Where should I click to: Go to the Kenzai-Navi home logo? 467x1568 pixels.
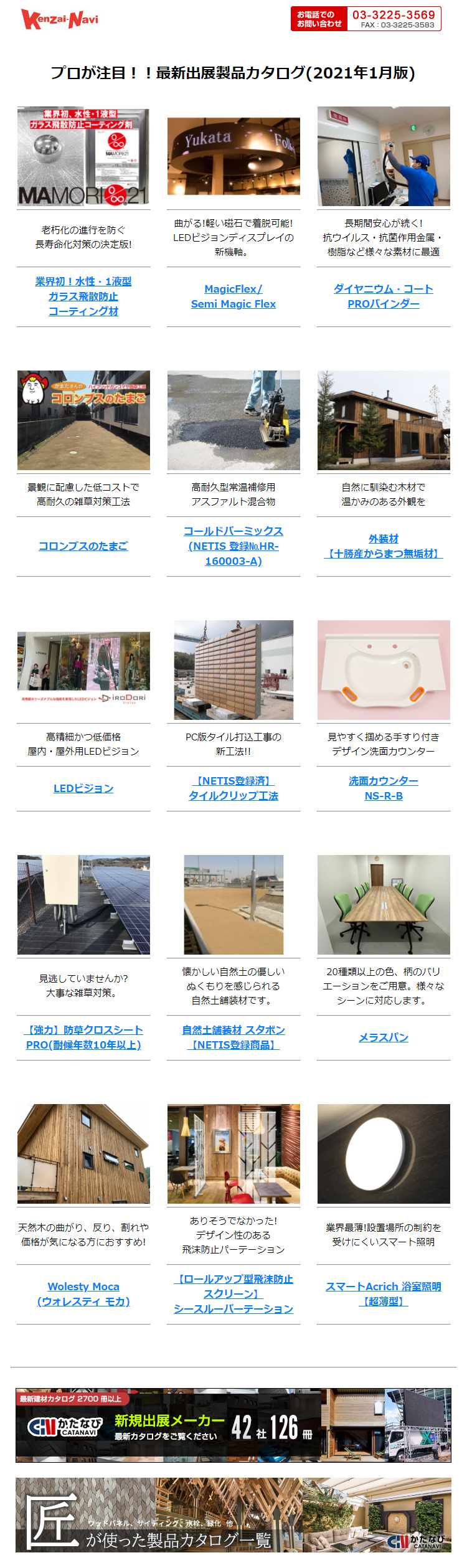point(60,19)
